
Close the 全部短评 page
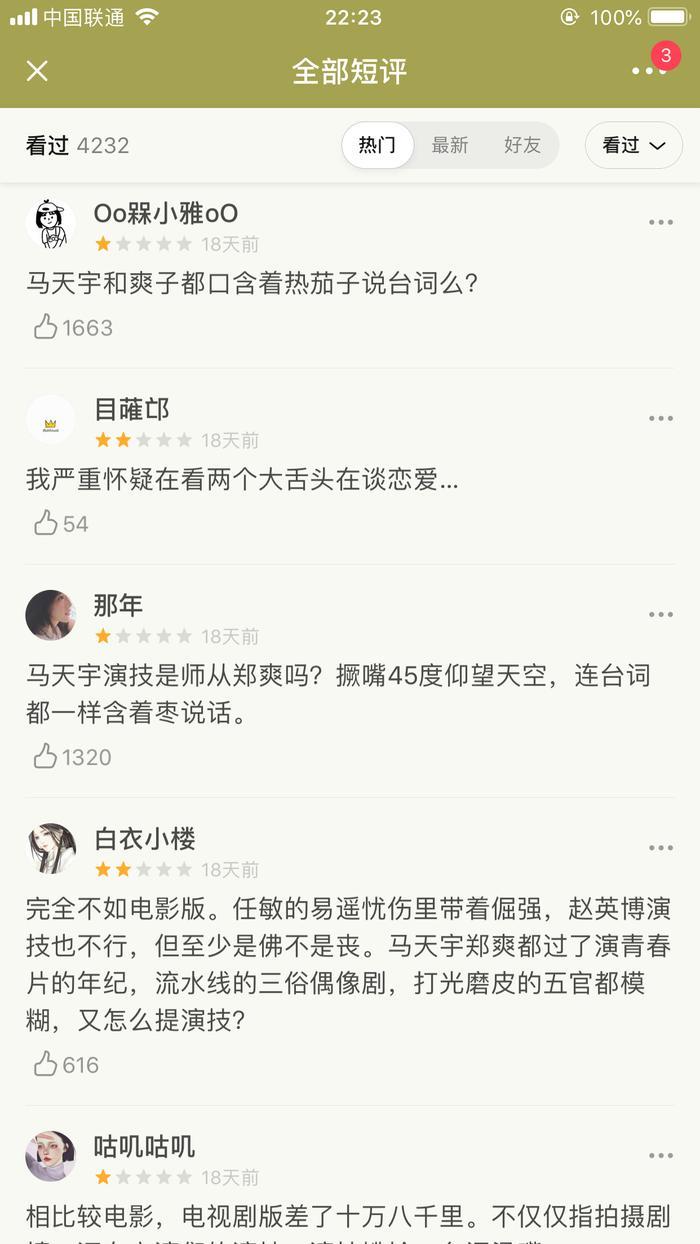coord(37,71)
